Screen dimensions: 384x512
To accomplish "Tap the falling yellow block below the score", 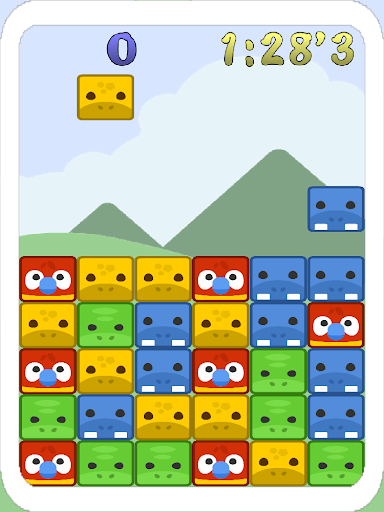I will click(105, 97).
